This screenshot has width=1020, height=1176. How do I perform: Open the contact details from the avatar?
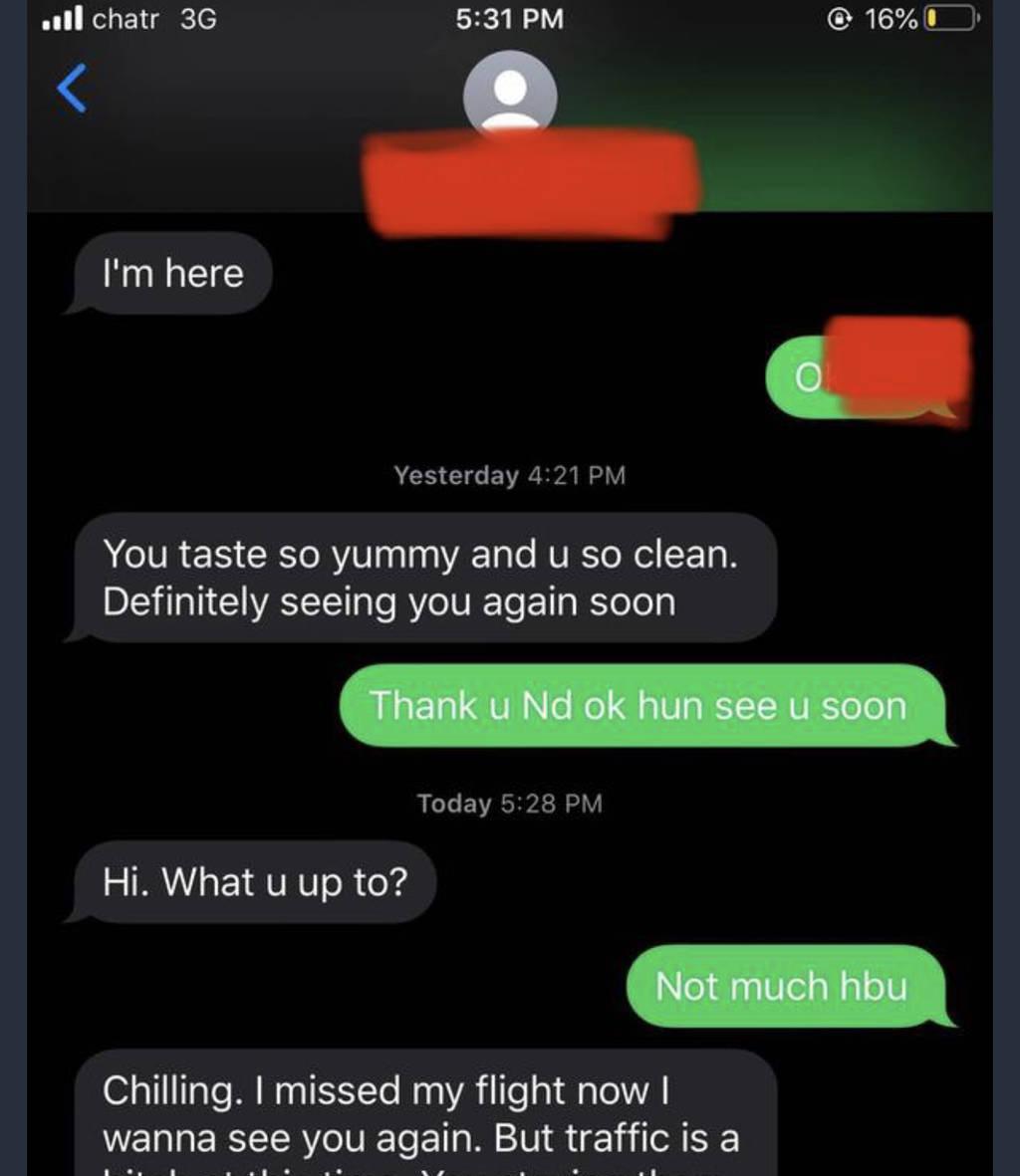tap(510, 94)
